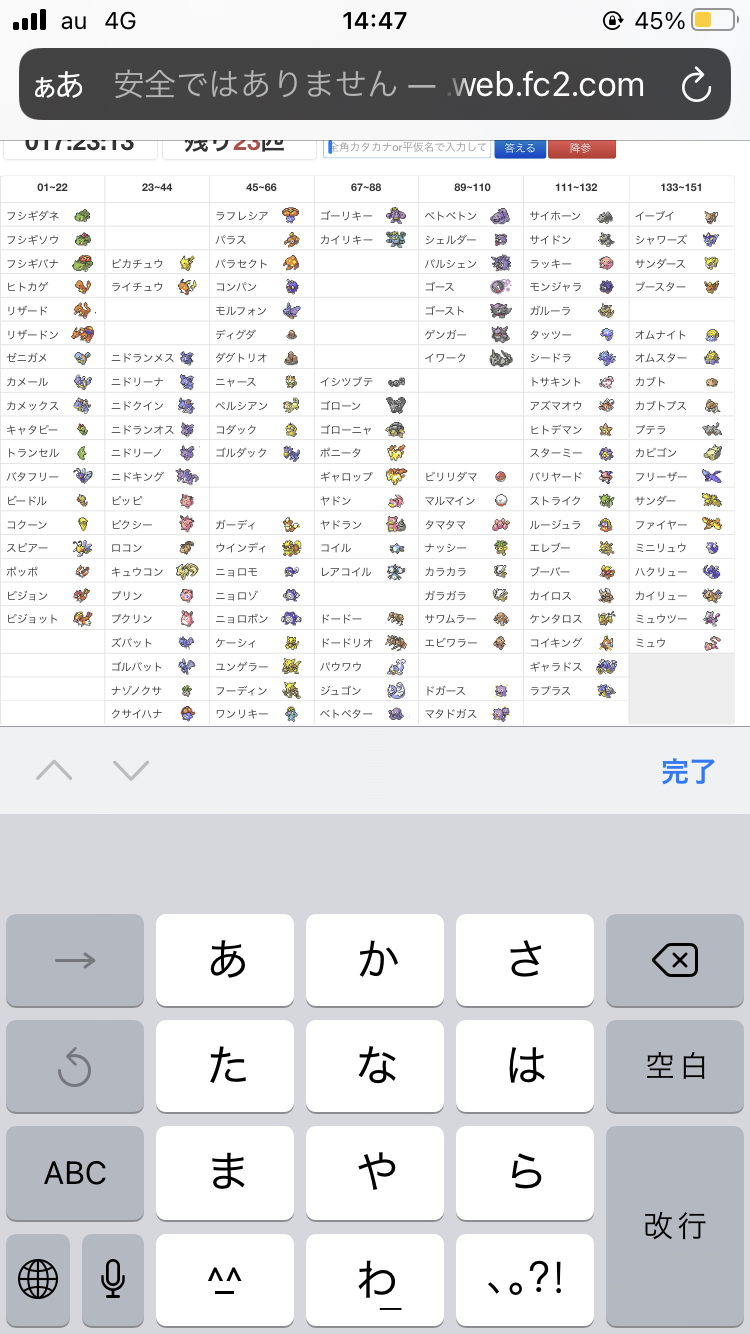Tap the あ key on the keyboard
The image size is (750, 1334).
tap(226, 960)
